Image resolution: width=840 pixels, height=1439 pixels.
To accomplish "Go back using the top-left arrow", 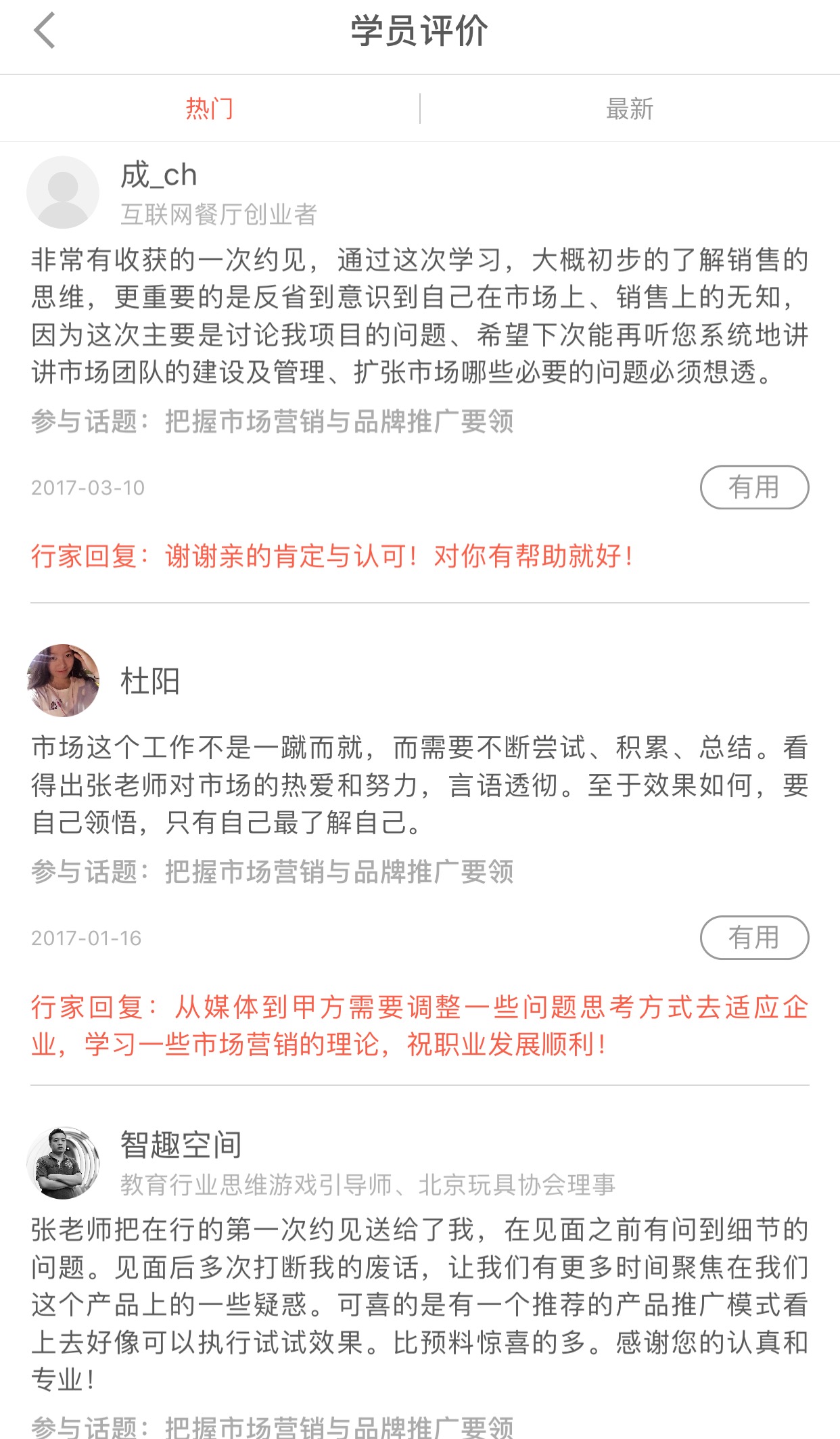I will [x=45, y=32].
